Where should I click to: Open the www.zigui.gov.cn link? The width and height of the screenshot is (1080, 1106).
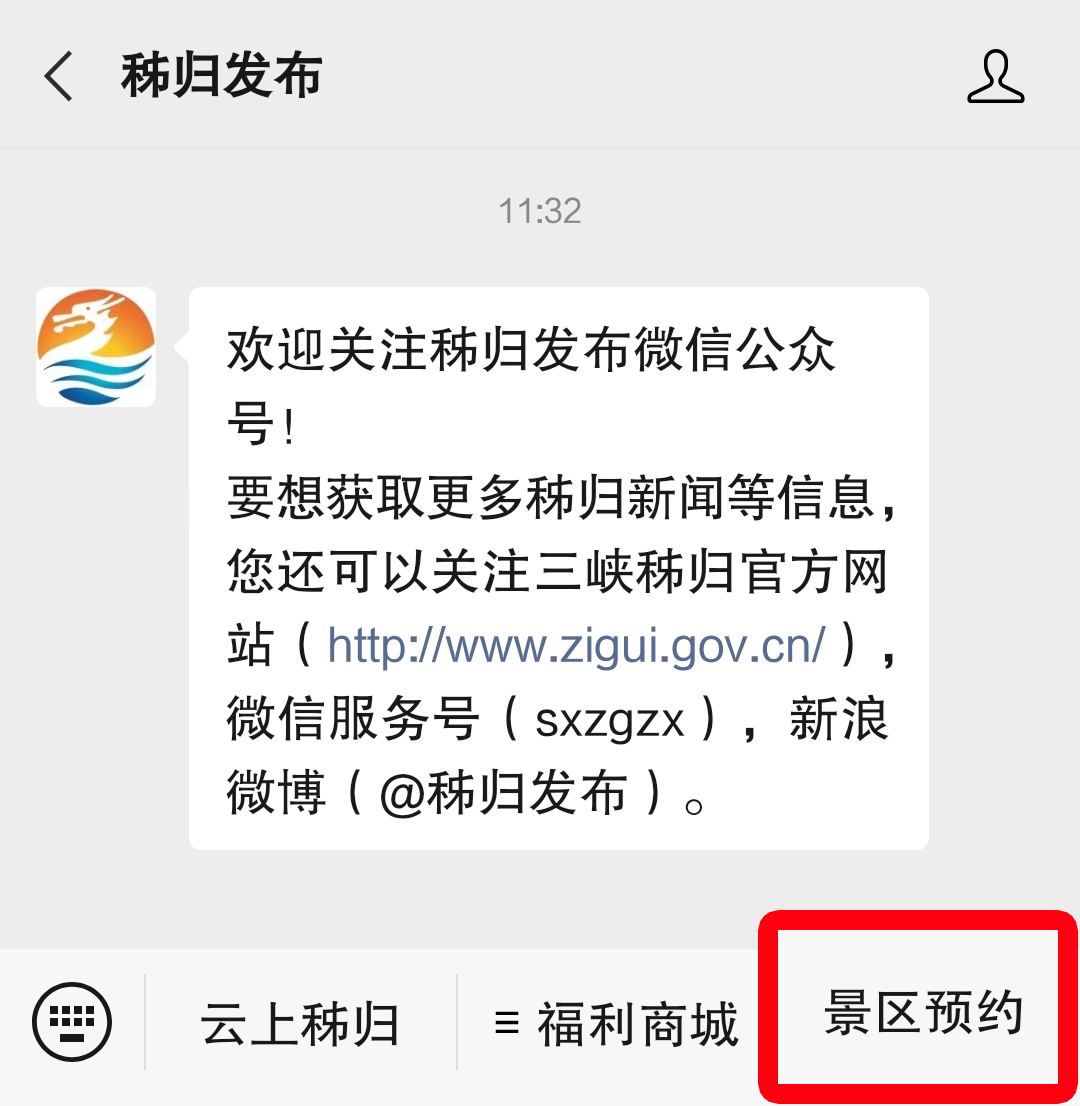(577, 646)
